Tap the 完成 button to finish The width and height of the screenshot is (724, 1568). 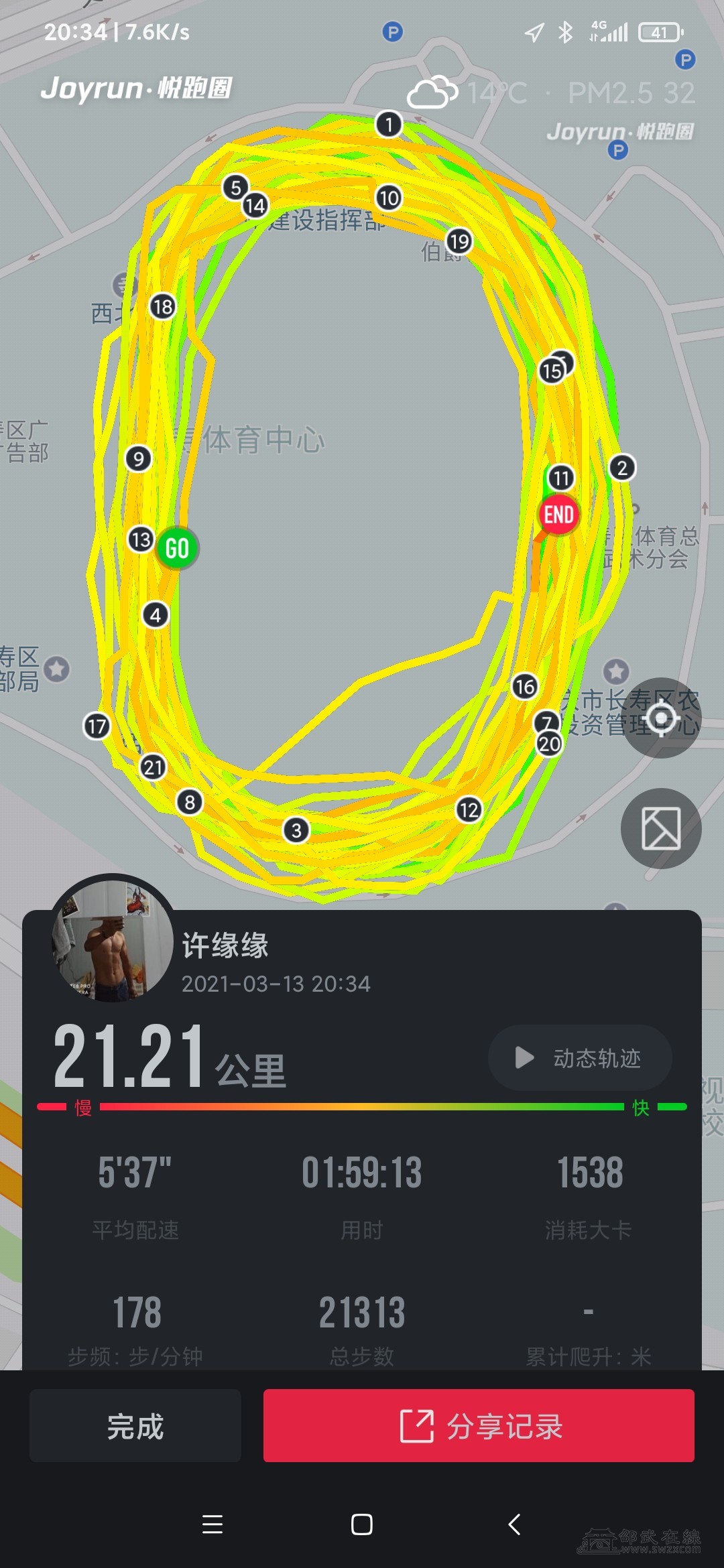click(135, 1425)
